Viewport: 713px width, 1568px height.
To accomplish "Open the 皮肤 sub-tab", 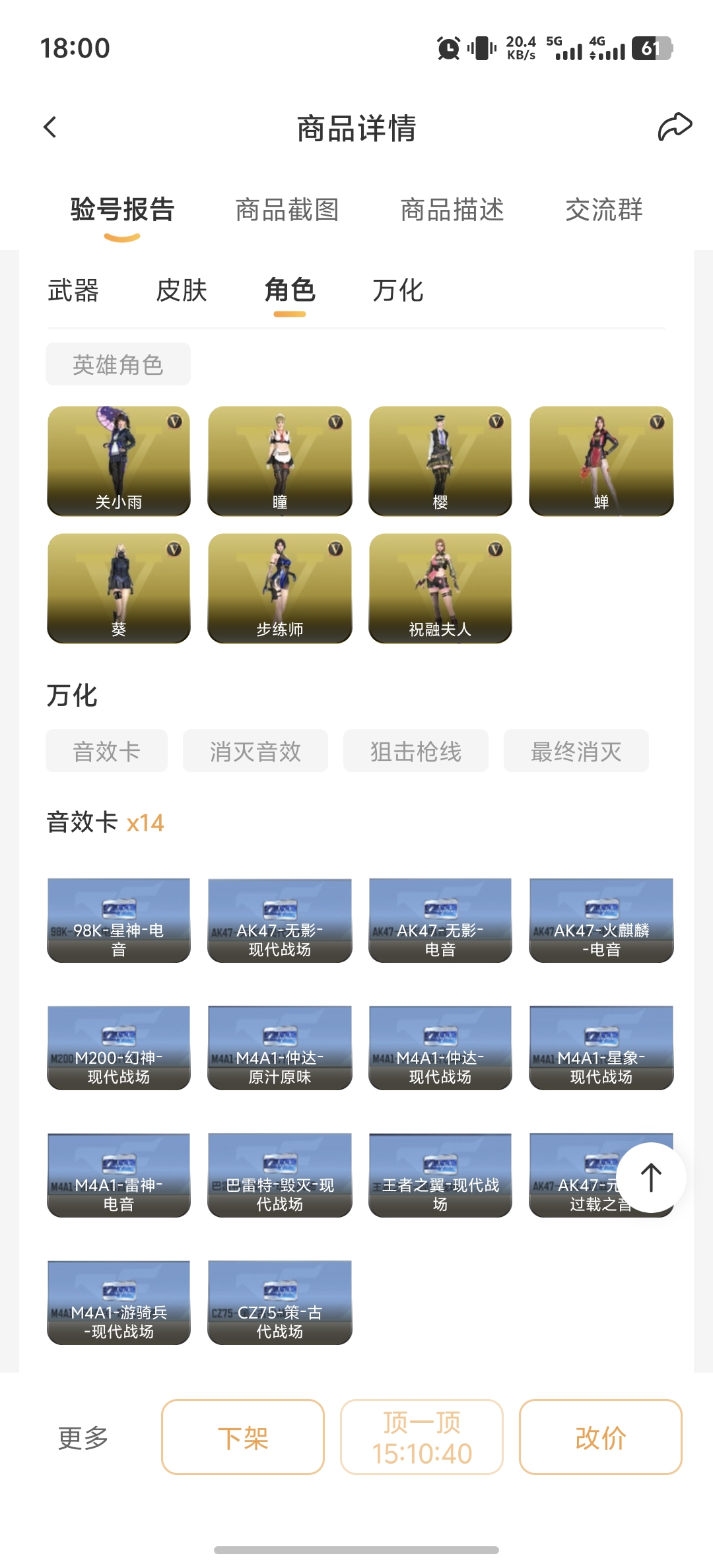I will [x=182, y=290].
